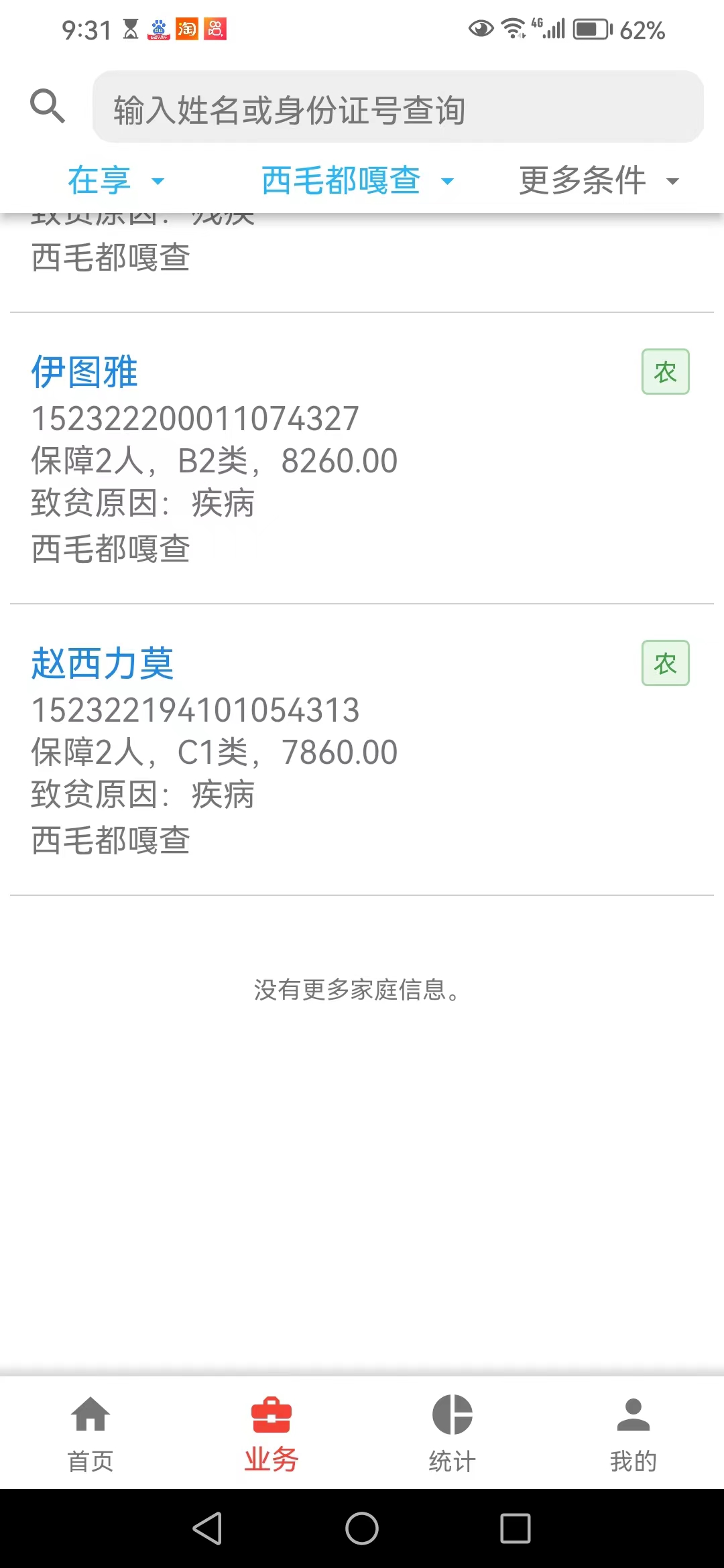Expand 更多条件 filter options
The image size is (724, 1568).
click(598, 181)
